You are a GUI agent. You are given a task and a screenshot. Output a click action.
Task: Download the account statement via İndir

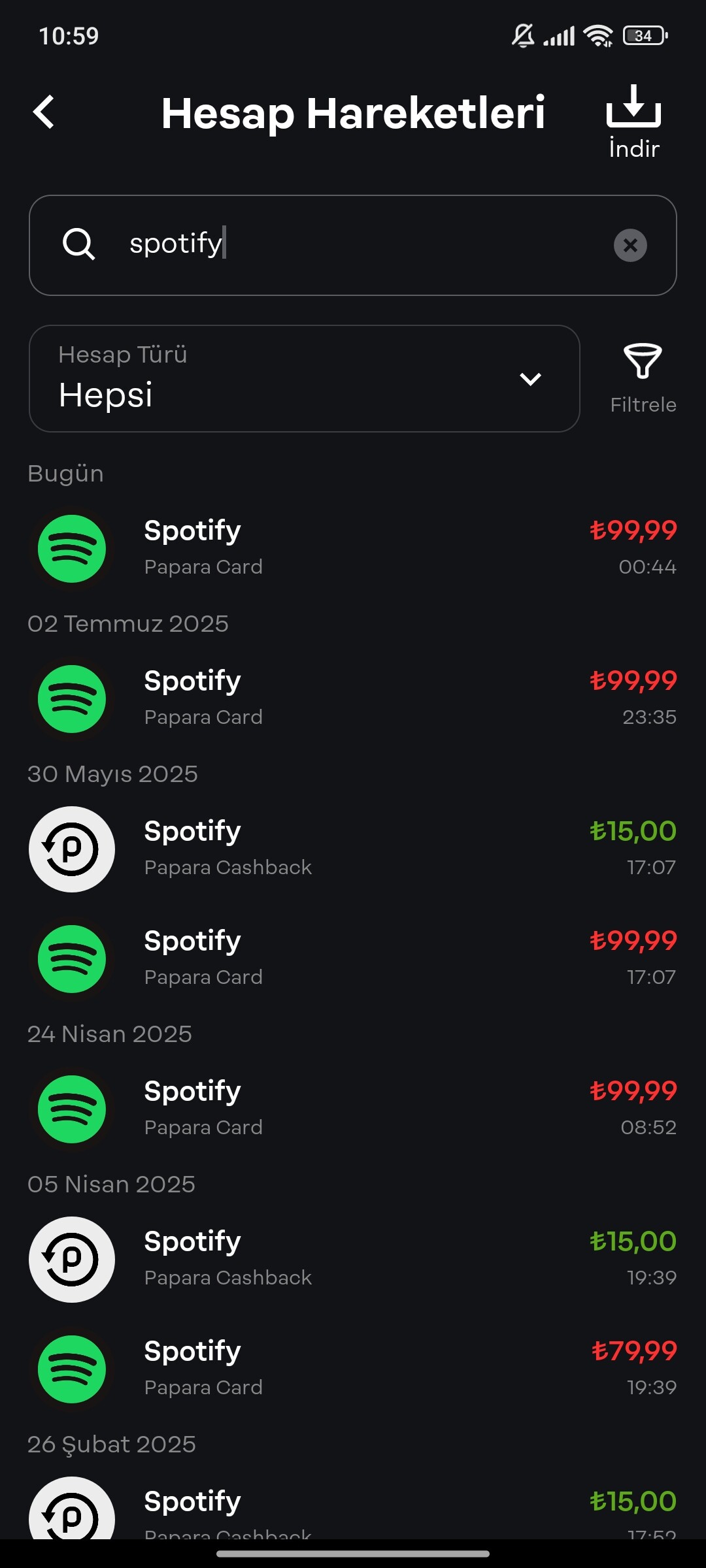click(633, 122)
